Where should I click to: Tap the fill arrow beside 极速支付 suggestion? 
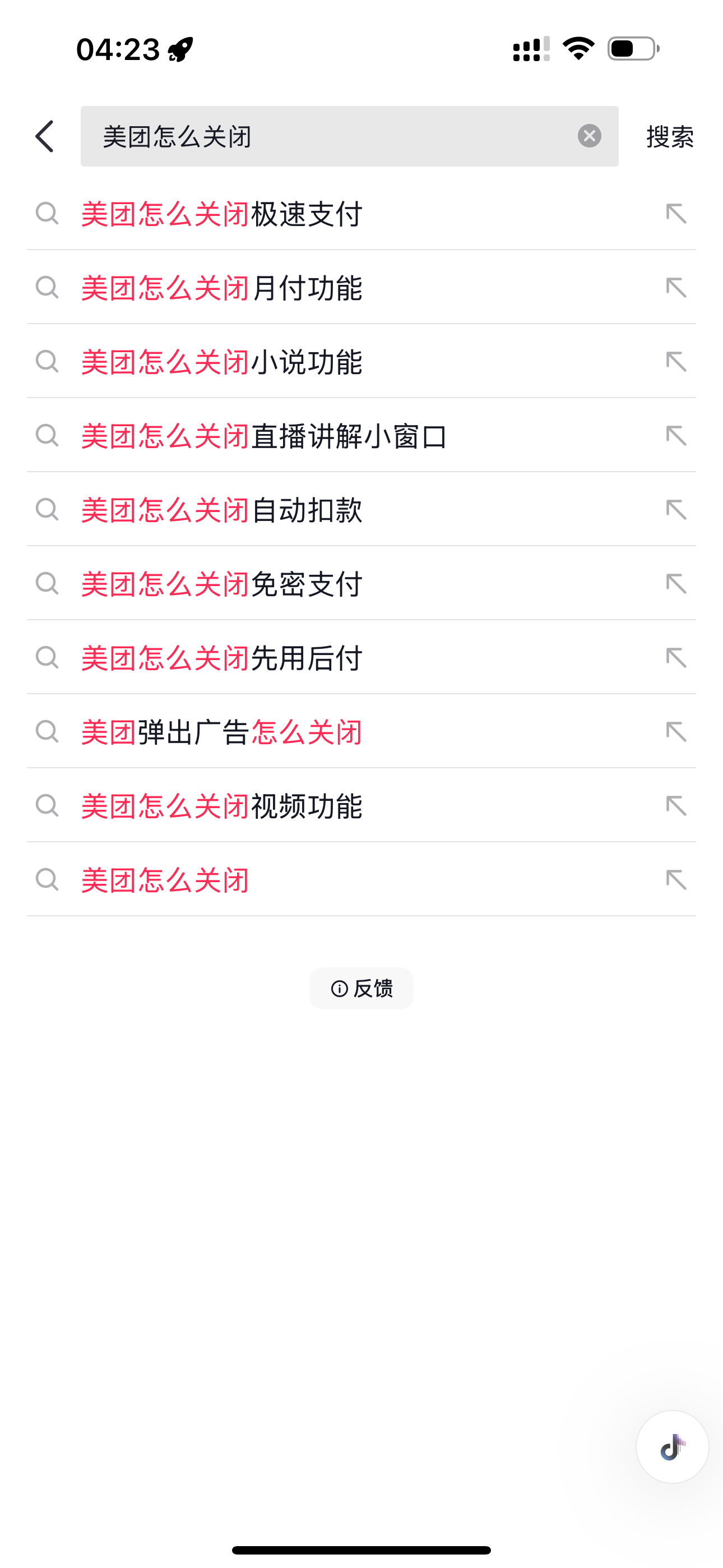pyautogui.click(x=675, y=214)
